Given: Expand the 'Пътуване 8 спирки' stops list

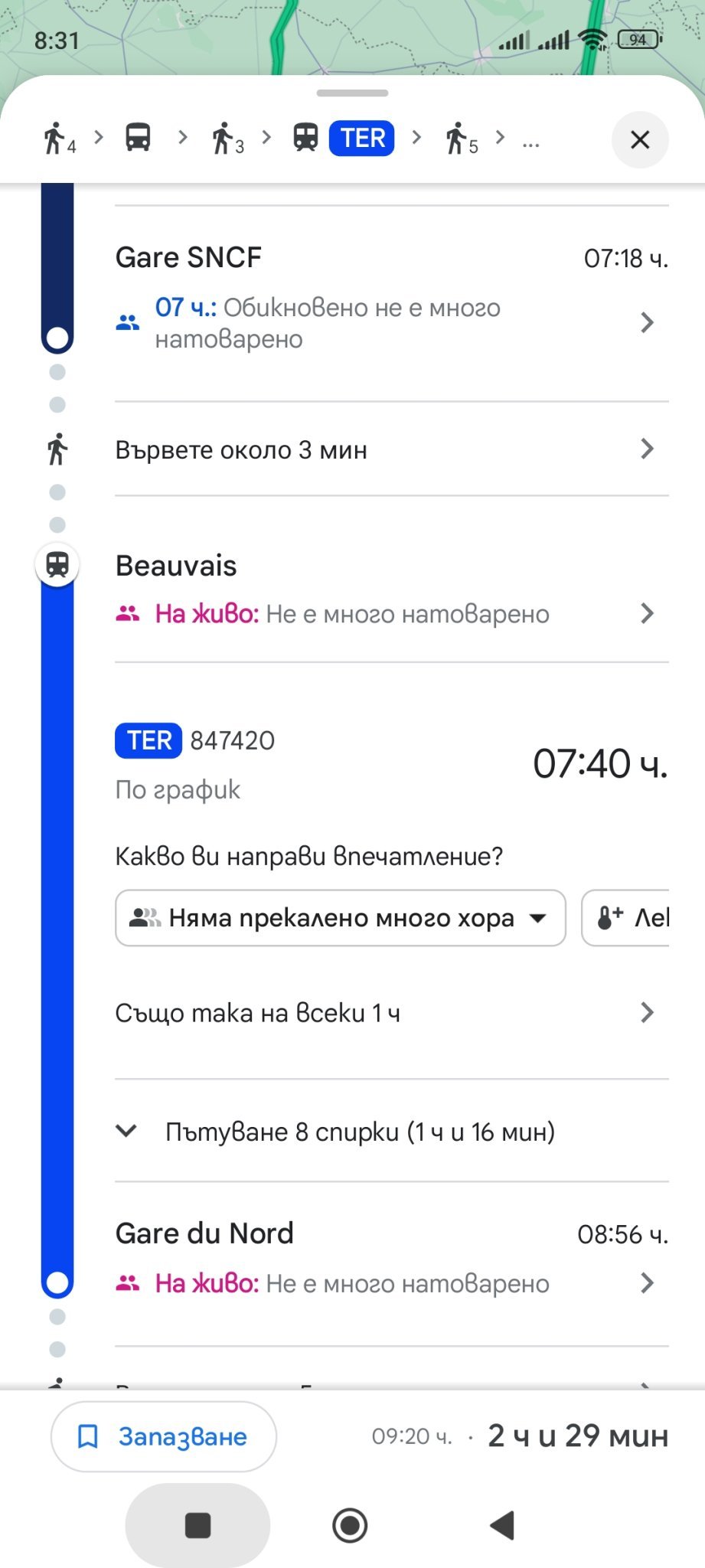Looking at the screenshot, I should 360,1132.
